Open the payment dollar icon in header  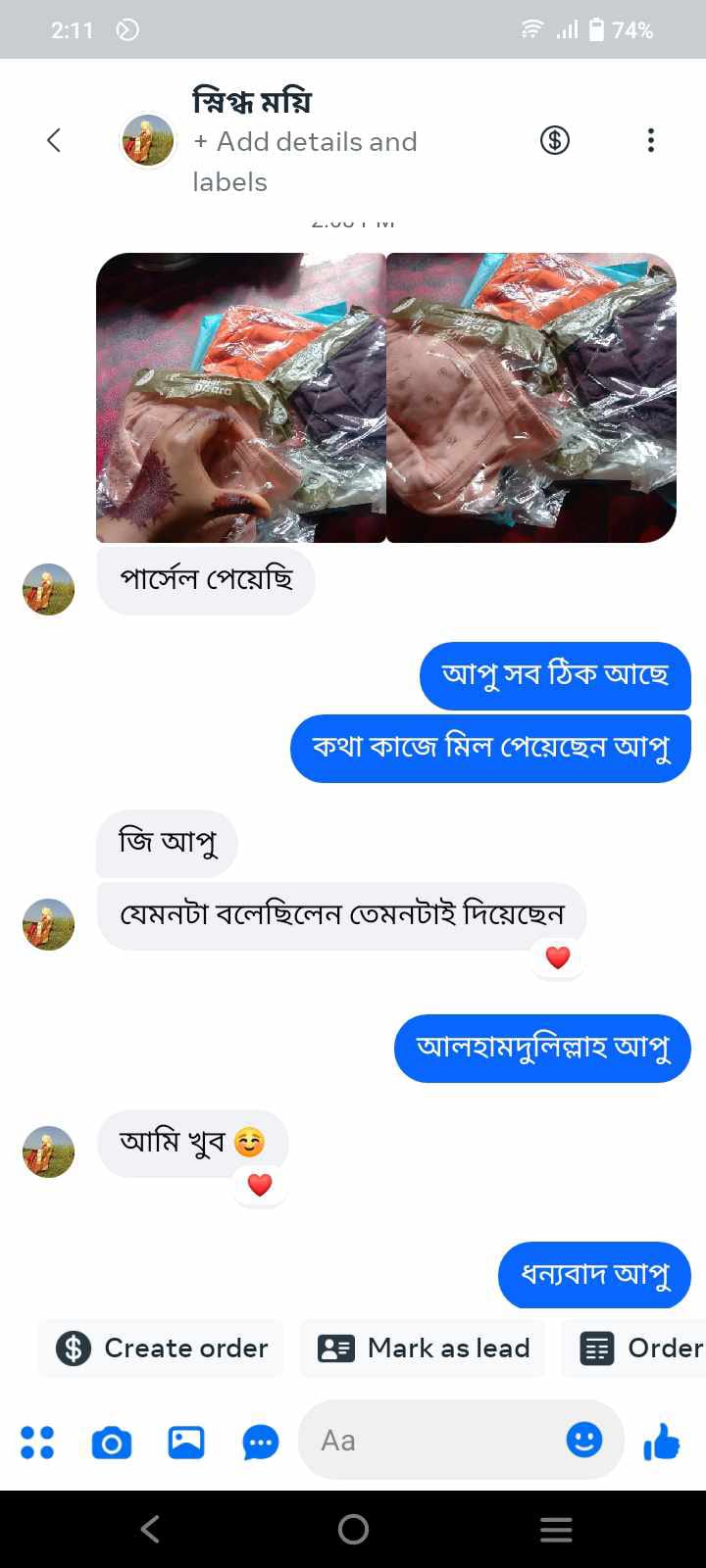pos(554,140)
